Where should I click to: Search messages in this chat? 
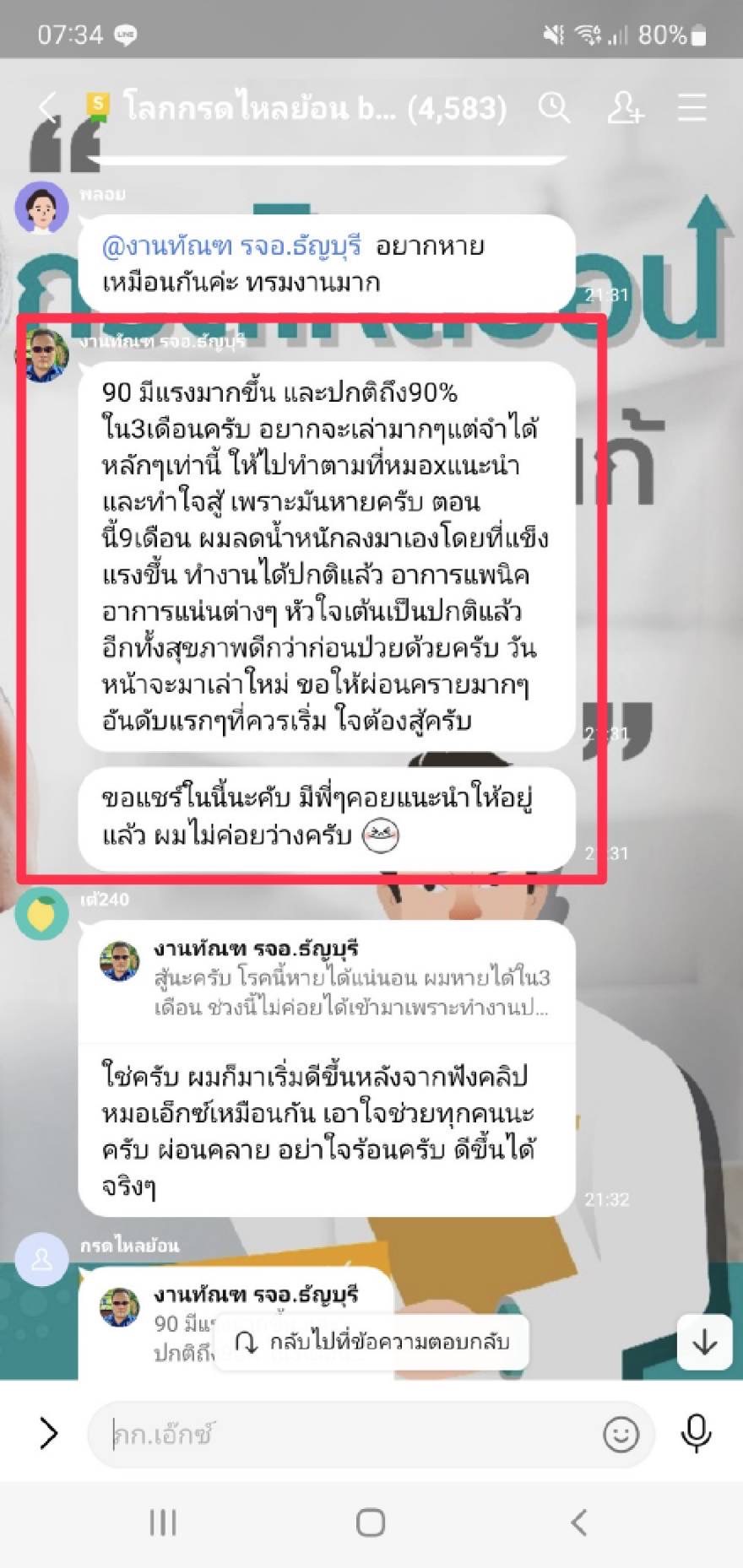pyautogui.click(x=554, y=108)
